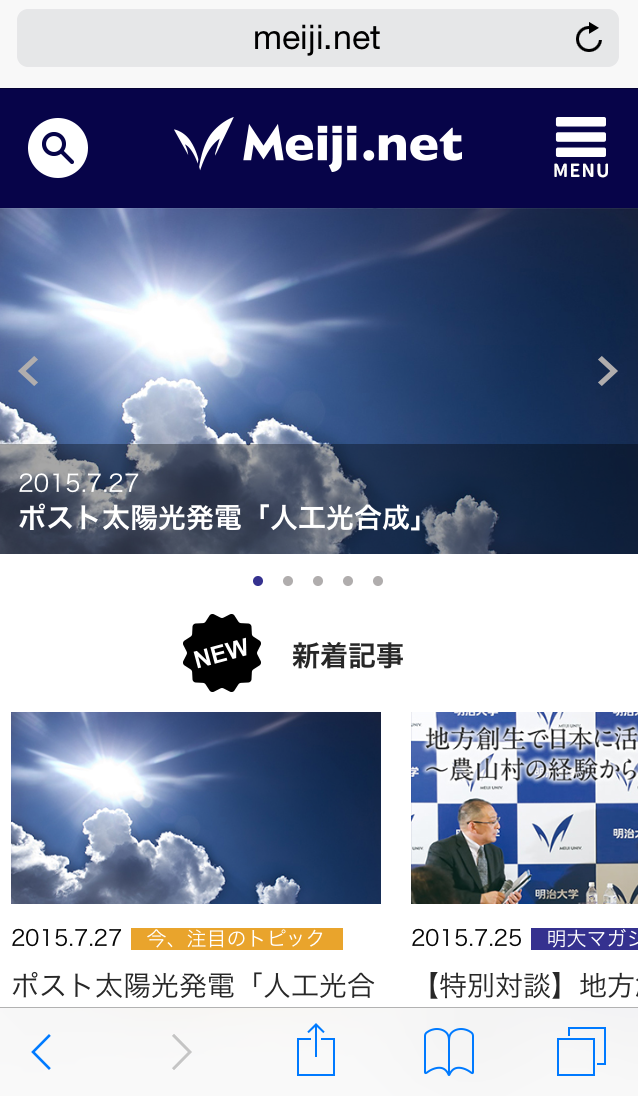Viewport: 638px width, 1096px height.
Task: Open Safari bookmarks
Action: [448, 1052]
